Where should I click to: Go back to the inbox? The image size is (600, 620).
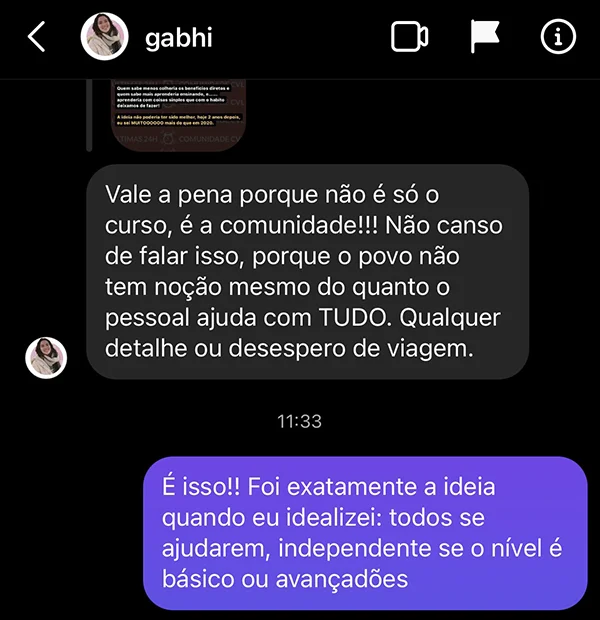(x=37, y=38)
